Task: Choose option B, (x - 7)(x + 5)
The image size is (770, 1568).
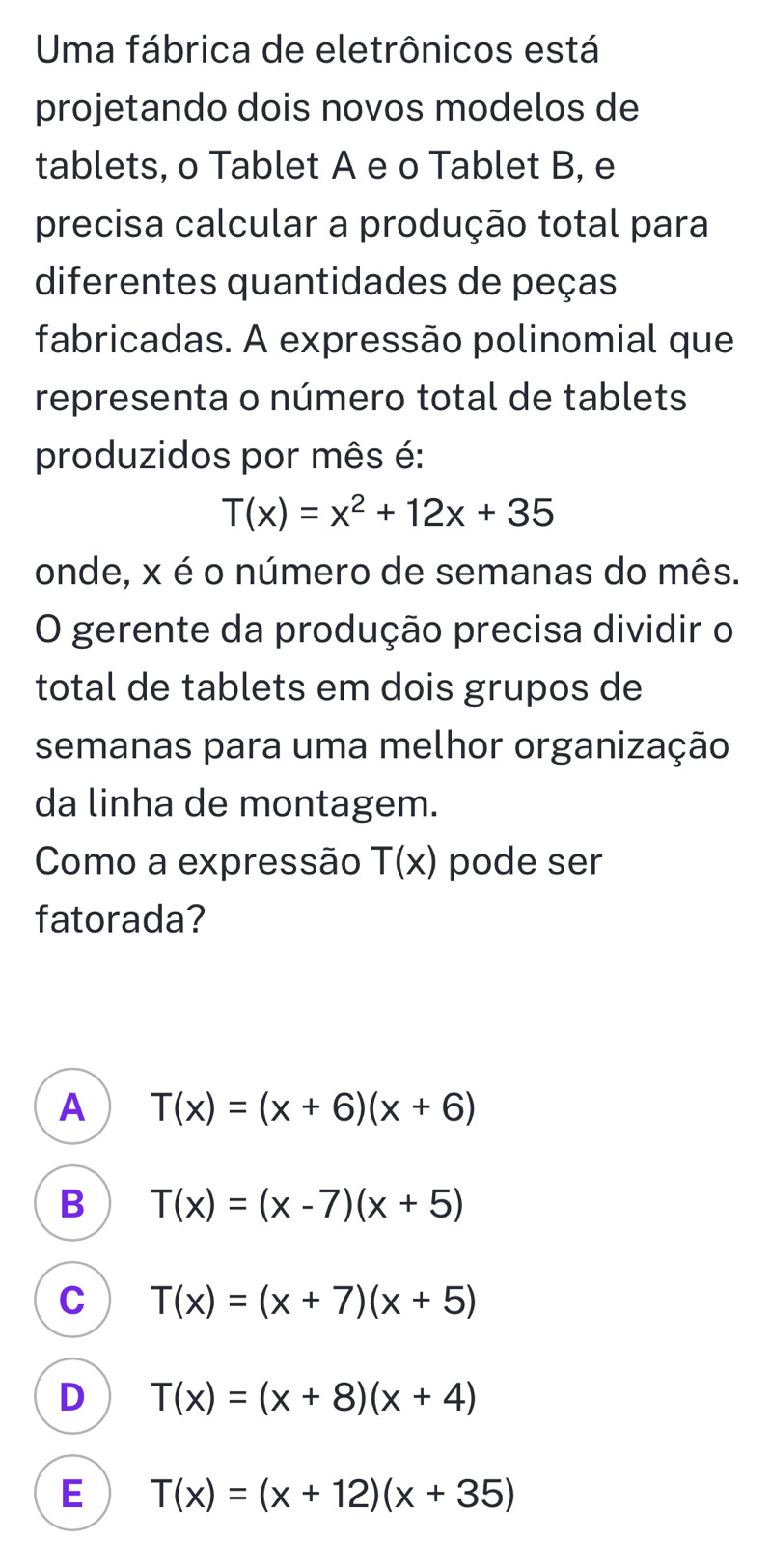Action: [x=72, y=1203]
